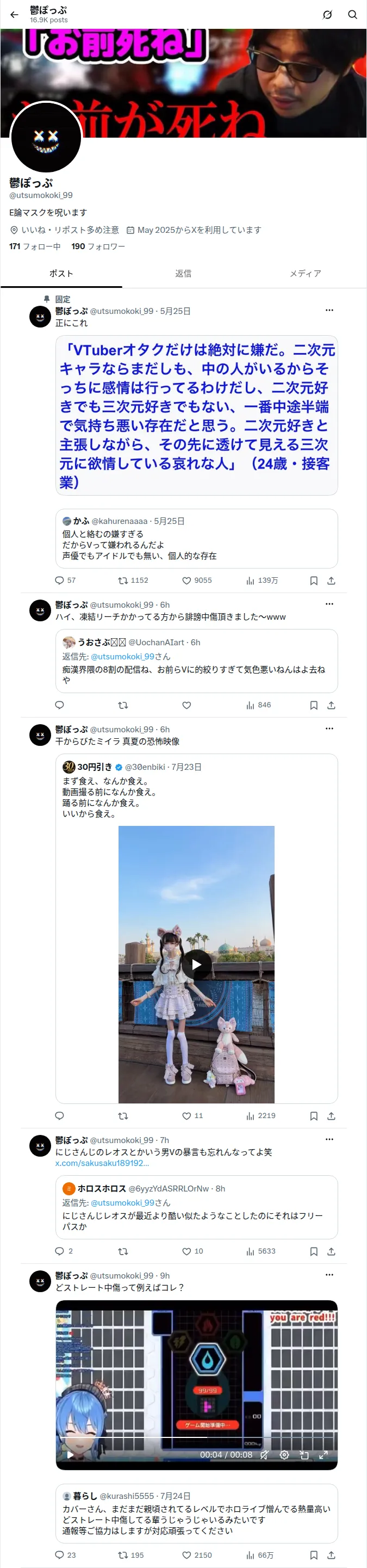
Task: Repost the pinned post with 1152 reposts
Action: click(133, 581)
